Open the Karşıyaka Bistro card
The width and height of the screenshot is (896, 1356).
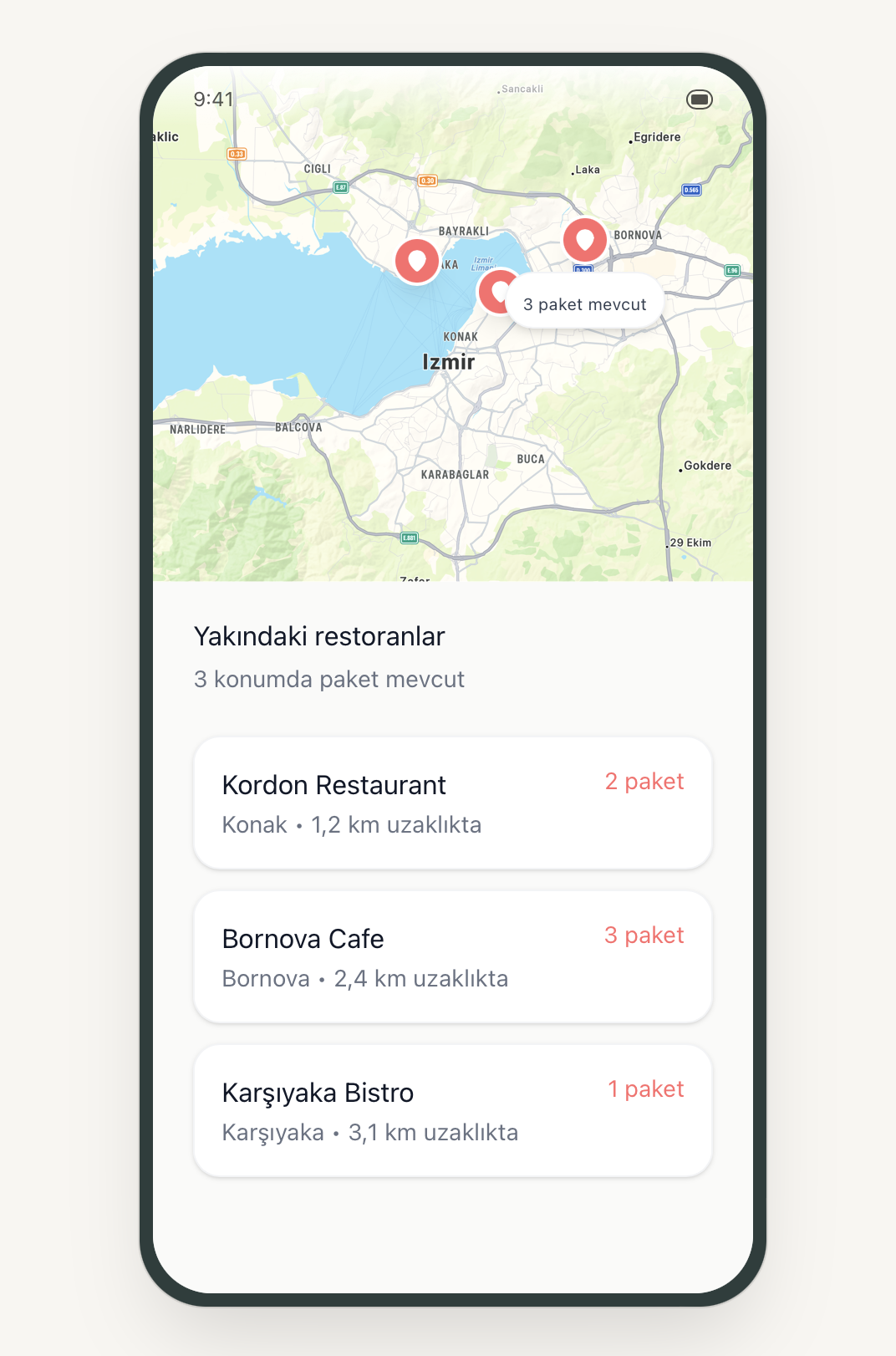tap(451, 1110)
